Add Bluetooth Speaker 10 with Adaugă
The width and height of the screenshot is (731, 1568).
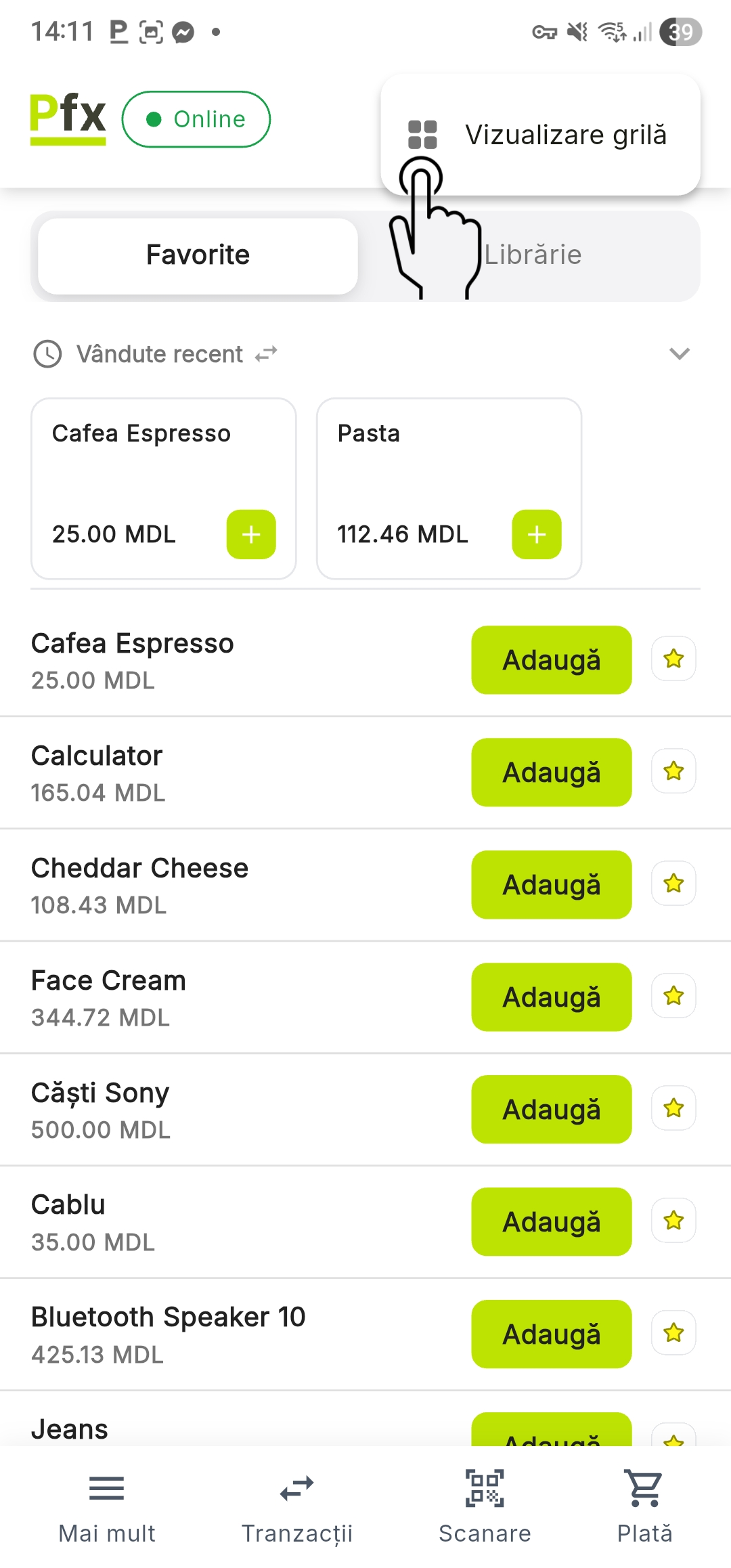[x=551, y=1334]
